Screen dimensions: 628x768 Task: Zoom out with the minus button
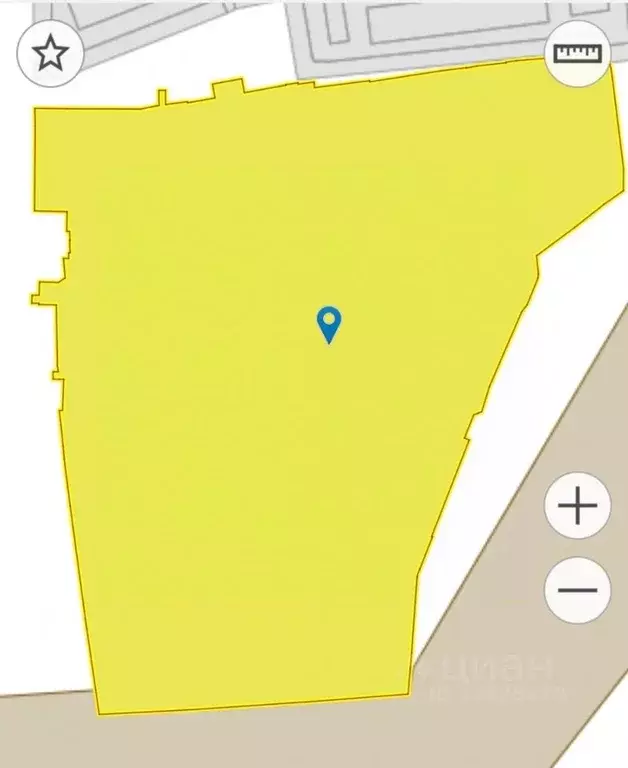click(577, 590)
